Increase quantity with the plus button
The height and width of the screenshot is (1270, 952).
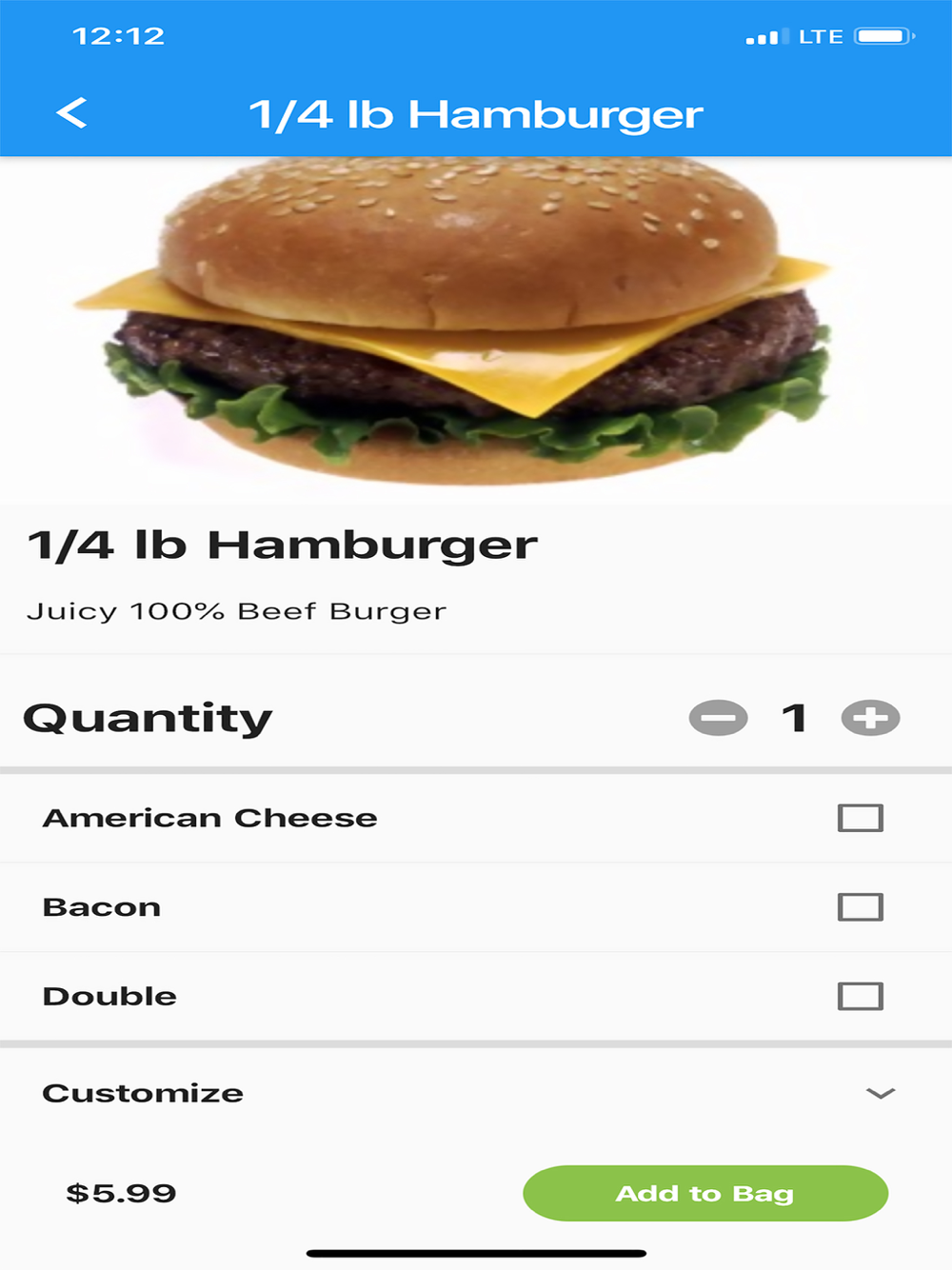(870, 718)
